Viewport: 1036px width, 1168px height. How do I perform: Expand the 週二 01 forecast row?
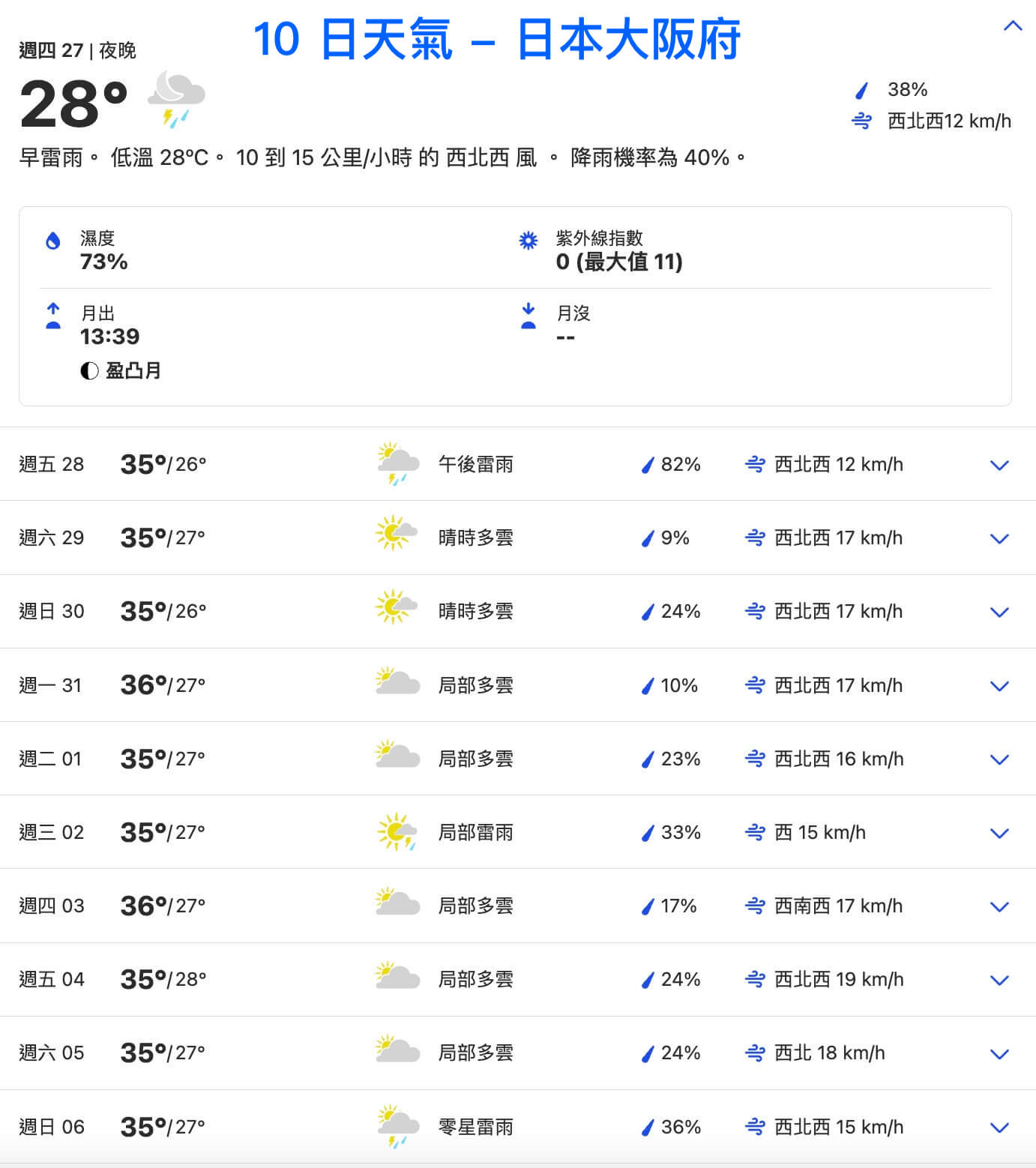tap(999, 759)
